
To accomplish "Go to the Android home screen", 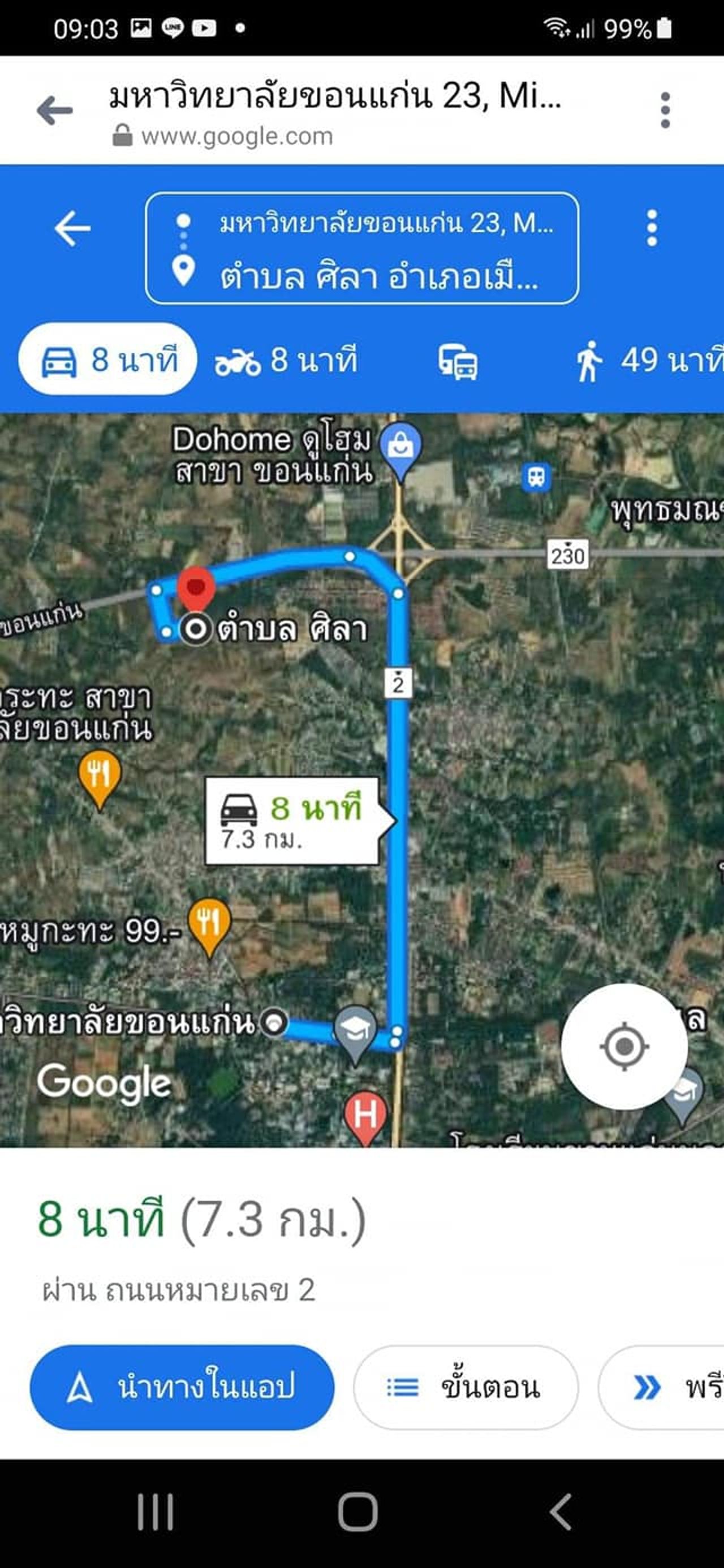I will (x=358, y=1511).
